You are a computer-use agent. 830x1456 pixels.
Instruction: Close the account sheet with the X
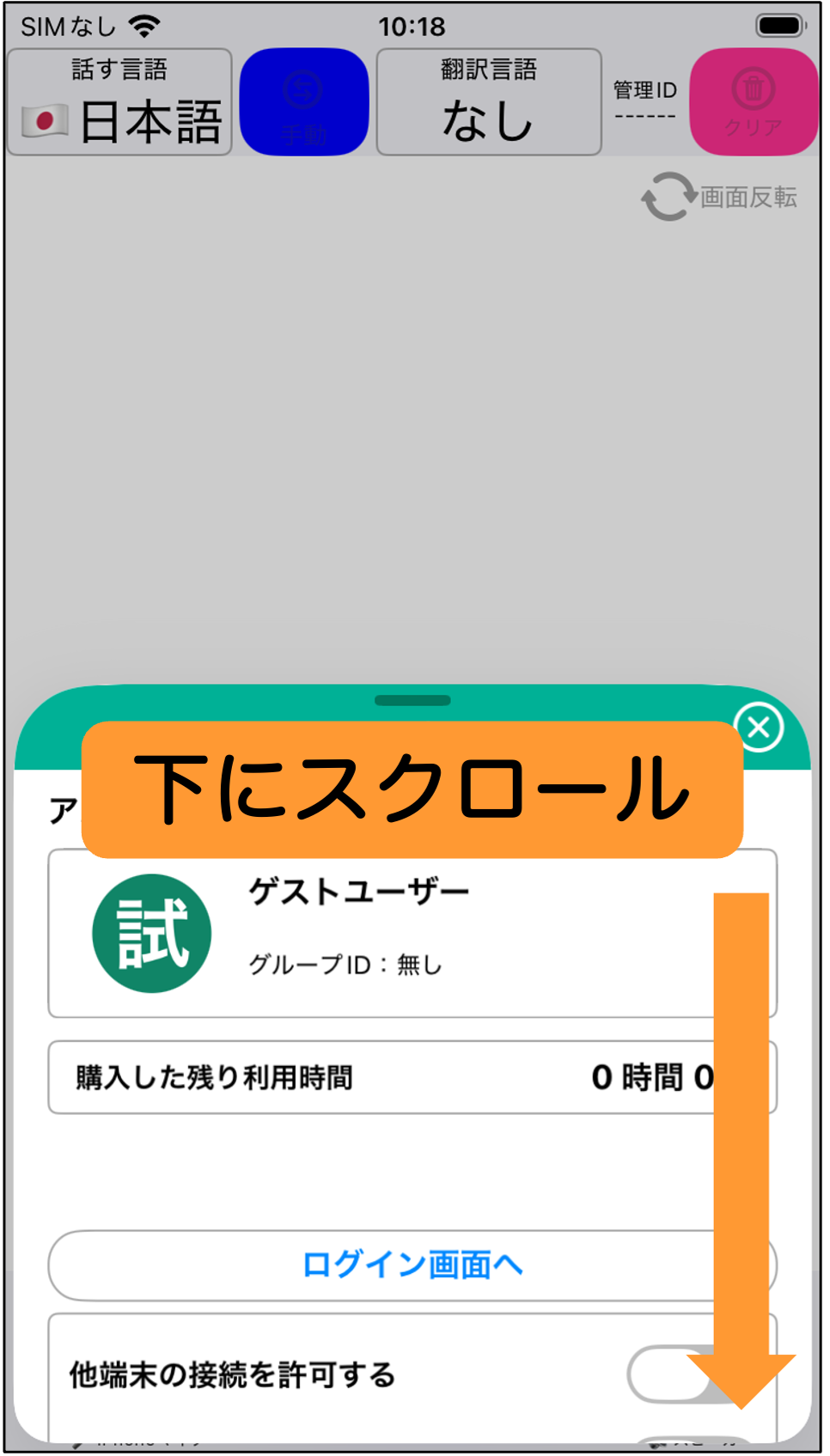click(759, 728)
